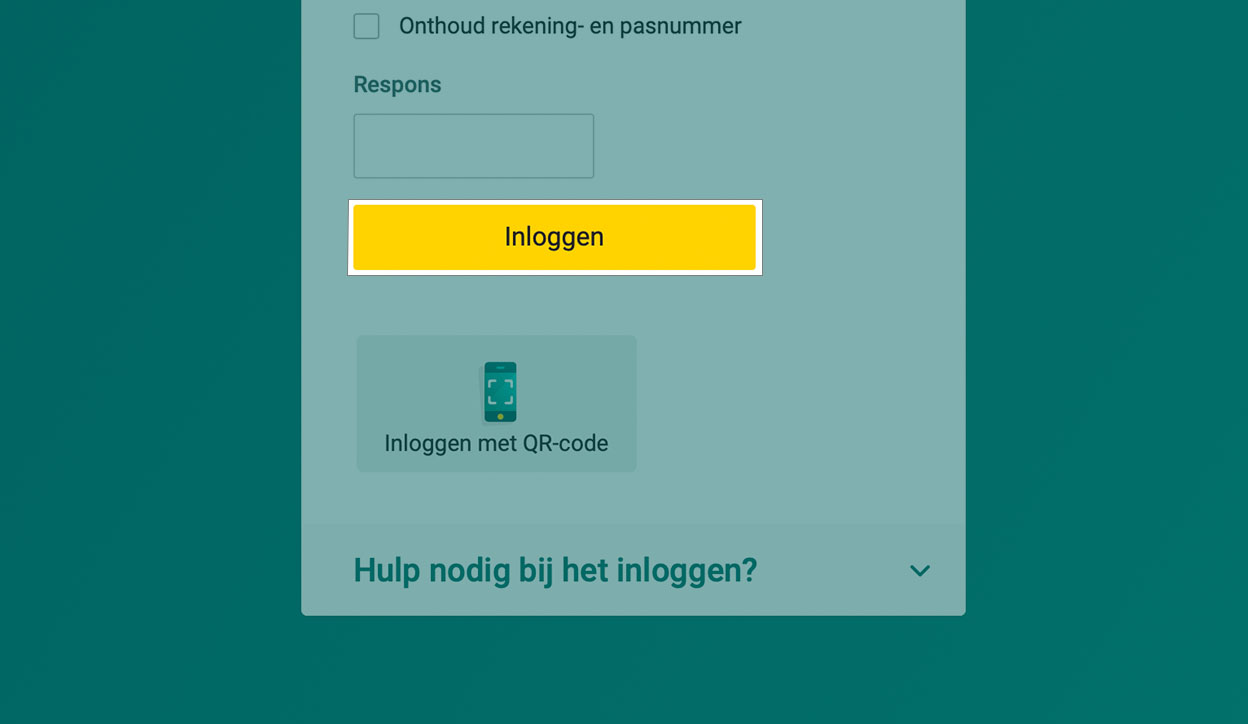Screen dimensions: 1248x724
Task: Tap the yellow Inloggen button
Action: (554, 237)
